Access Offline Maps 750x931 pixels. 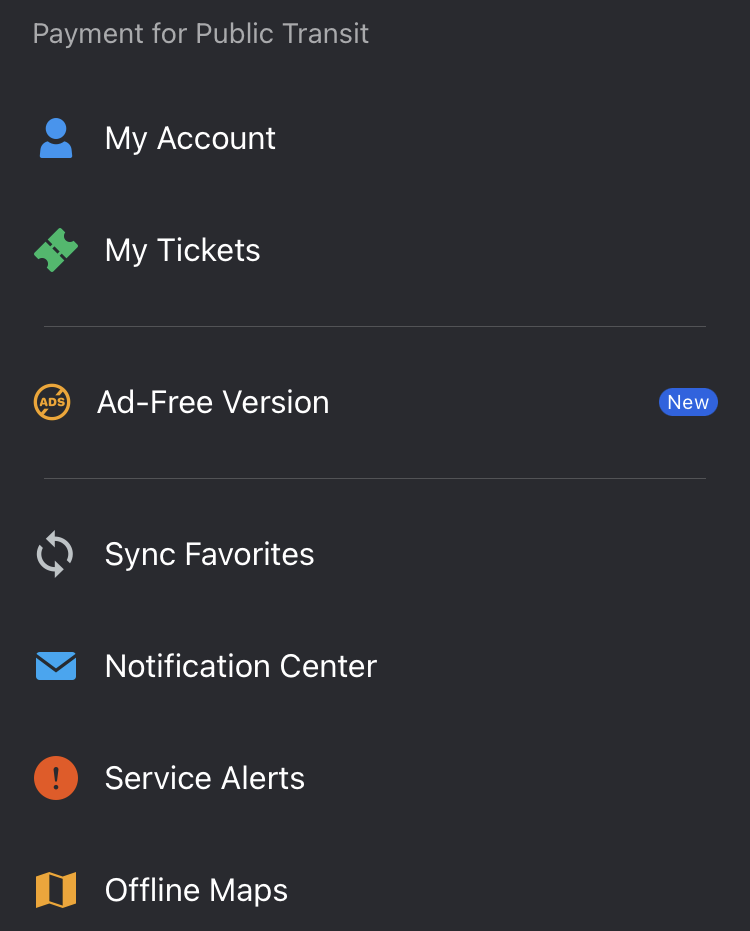coord(196,890)
